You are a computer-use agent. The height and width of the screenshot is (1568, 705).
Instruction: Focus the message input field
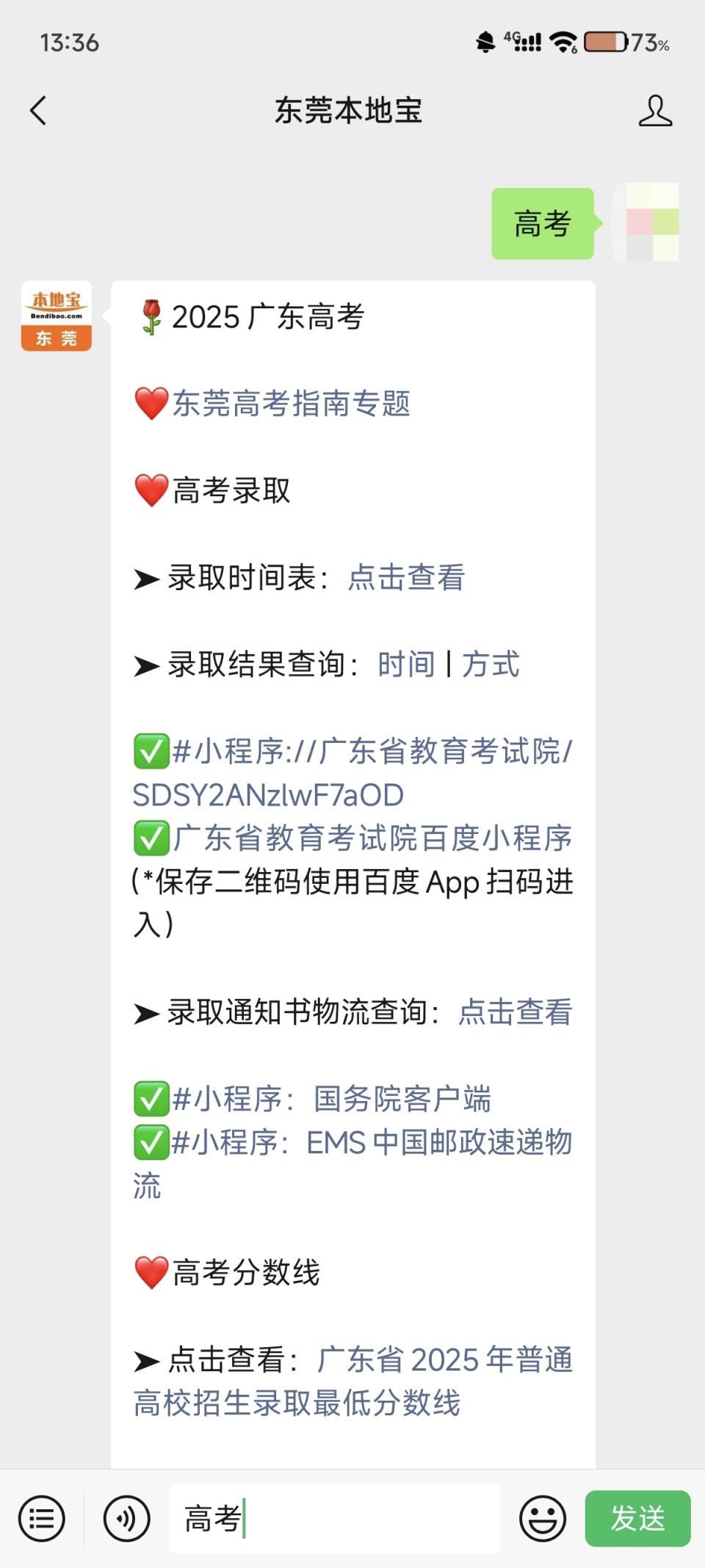pyautogui.click(x=335, y=1518)
